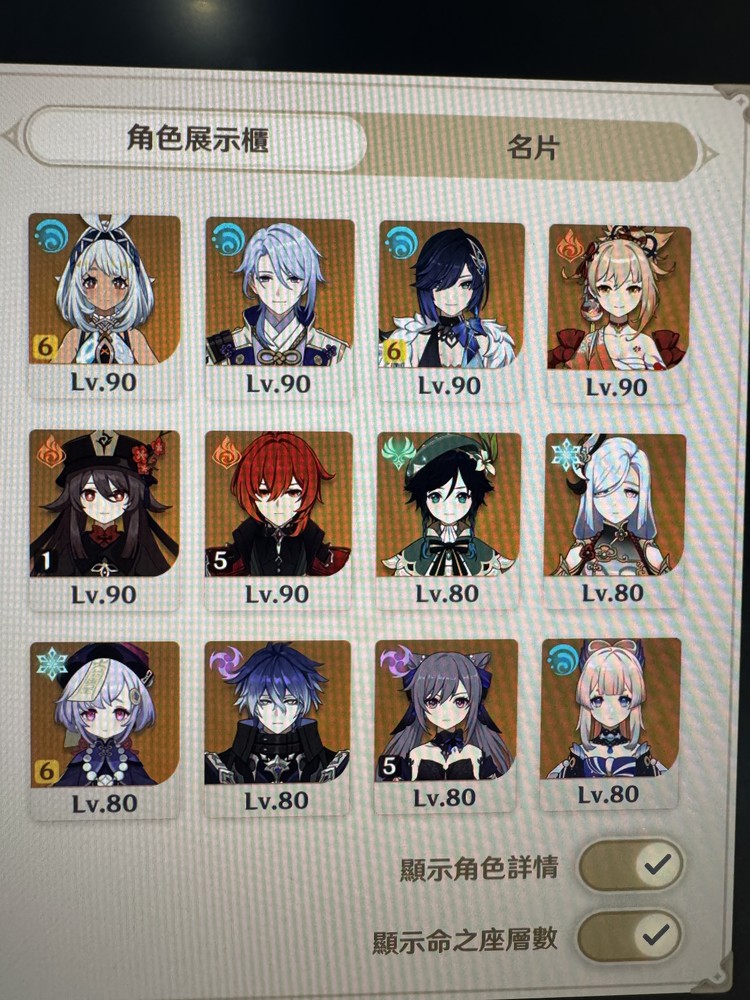750x1000 pixels.
Task: Choose the silver-haired Cryo character at Lv.80
Action: [x=614, y=506]
